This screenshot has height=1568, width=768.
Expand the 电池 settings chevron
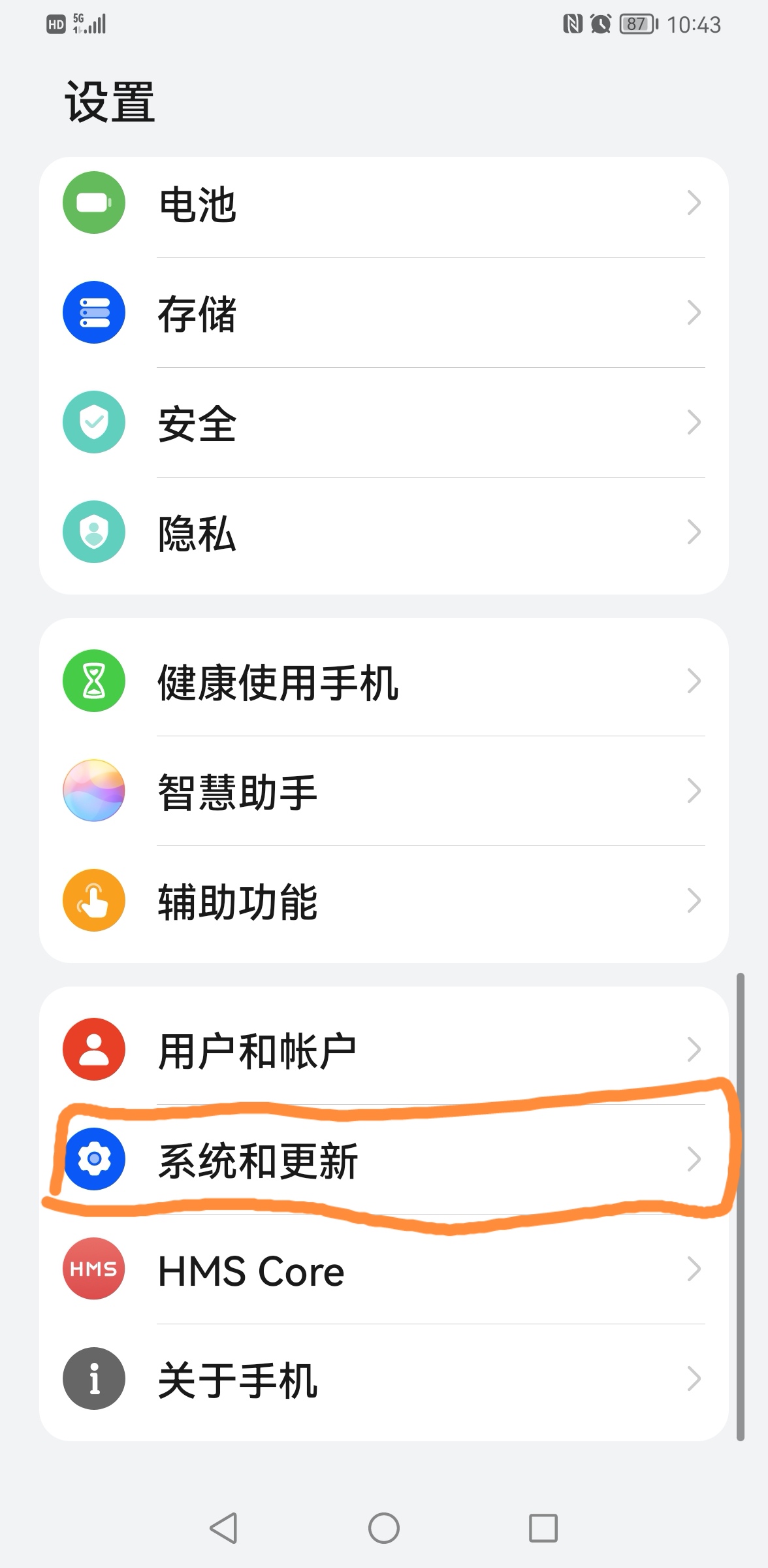pos(694,203)
